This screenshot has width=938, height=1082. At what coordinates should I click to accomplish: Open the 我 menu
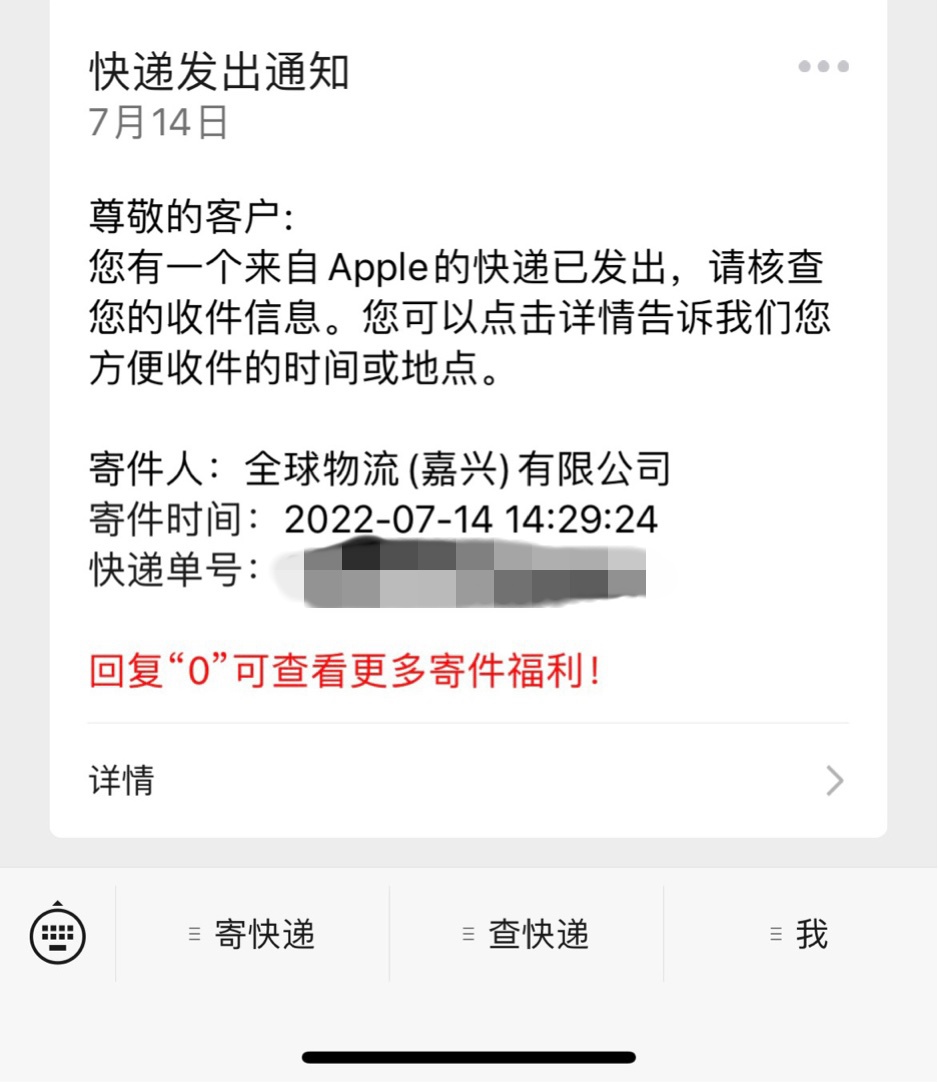coord(812,933)
